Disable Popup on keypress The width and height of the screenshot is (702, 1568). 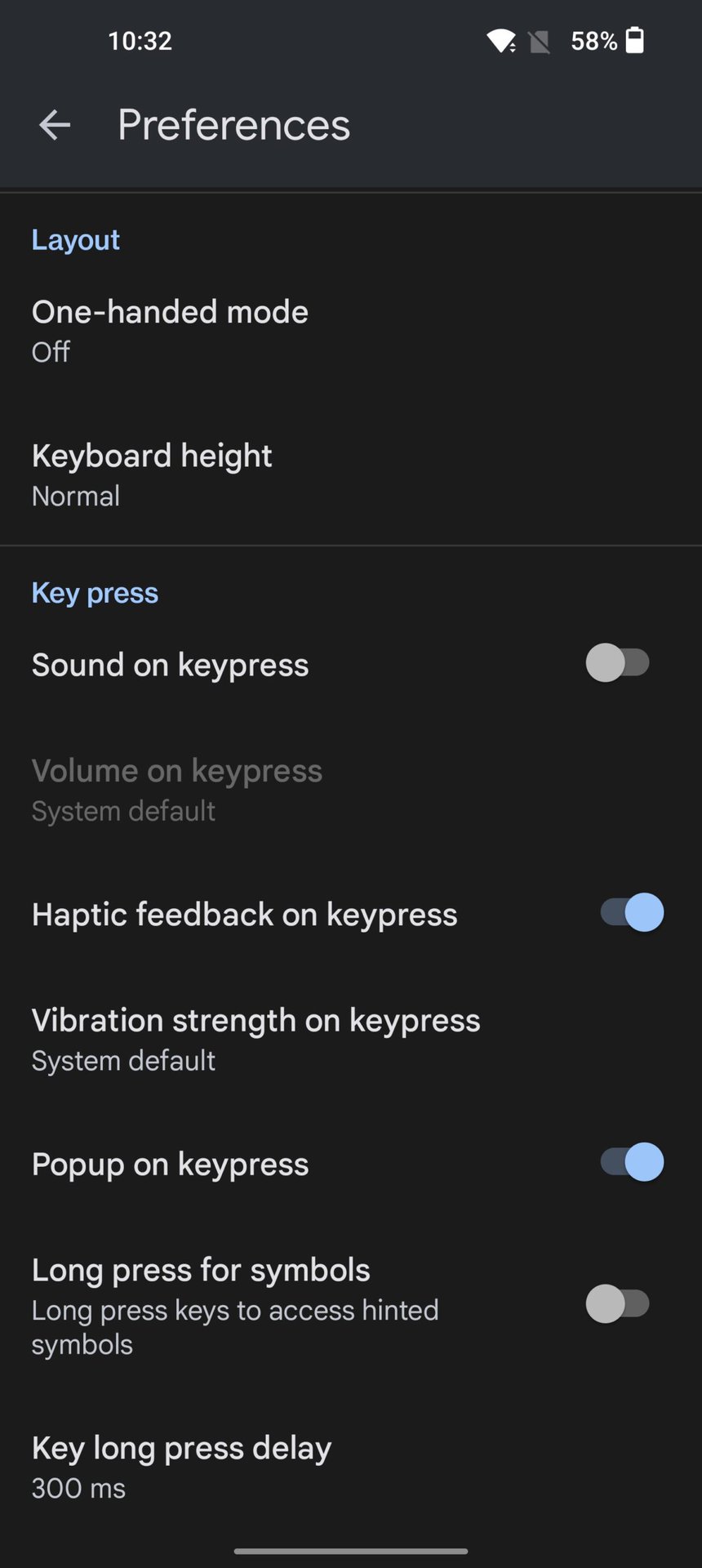[x=632, y=1162]
